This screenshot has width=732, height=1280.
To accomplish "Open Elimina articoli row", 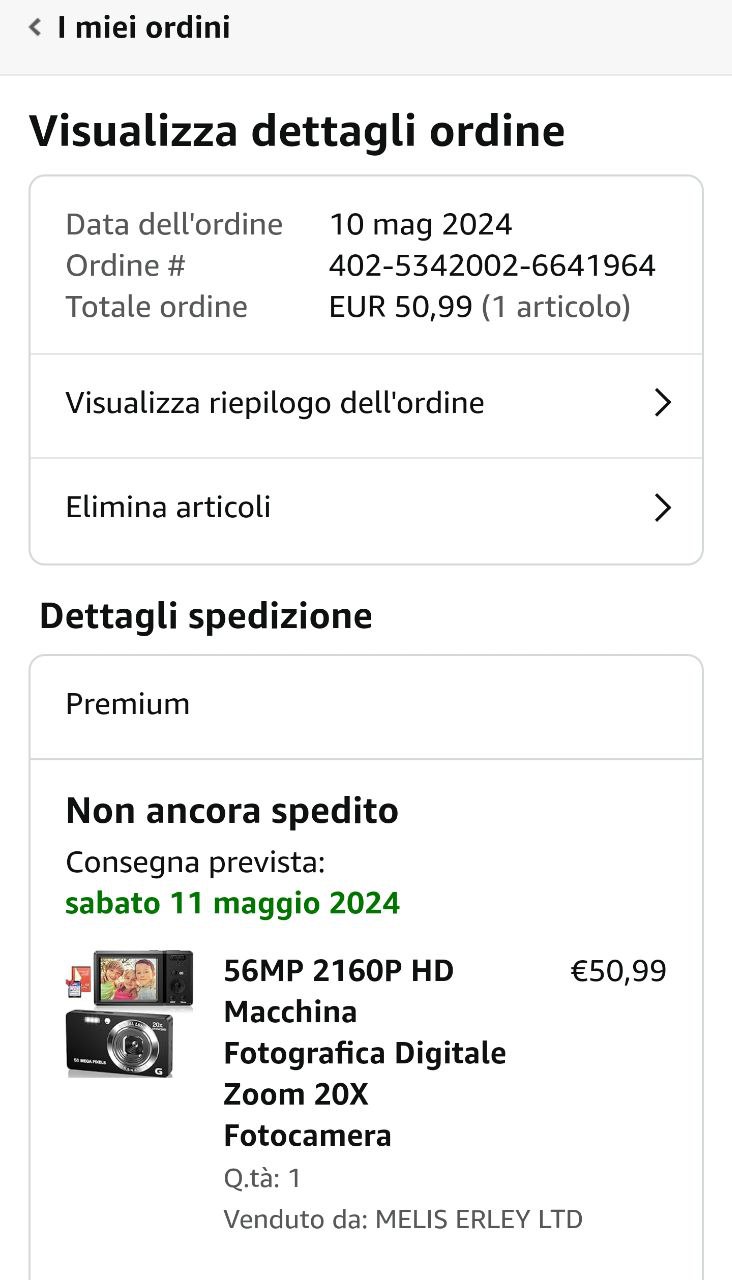I will pos(366,508).
